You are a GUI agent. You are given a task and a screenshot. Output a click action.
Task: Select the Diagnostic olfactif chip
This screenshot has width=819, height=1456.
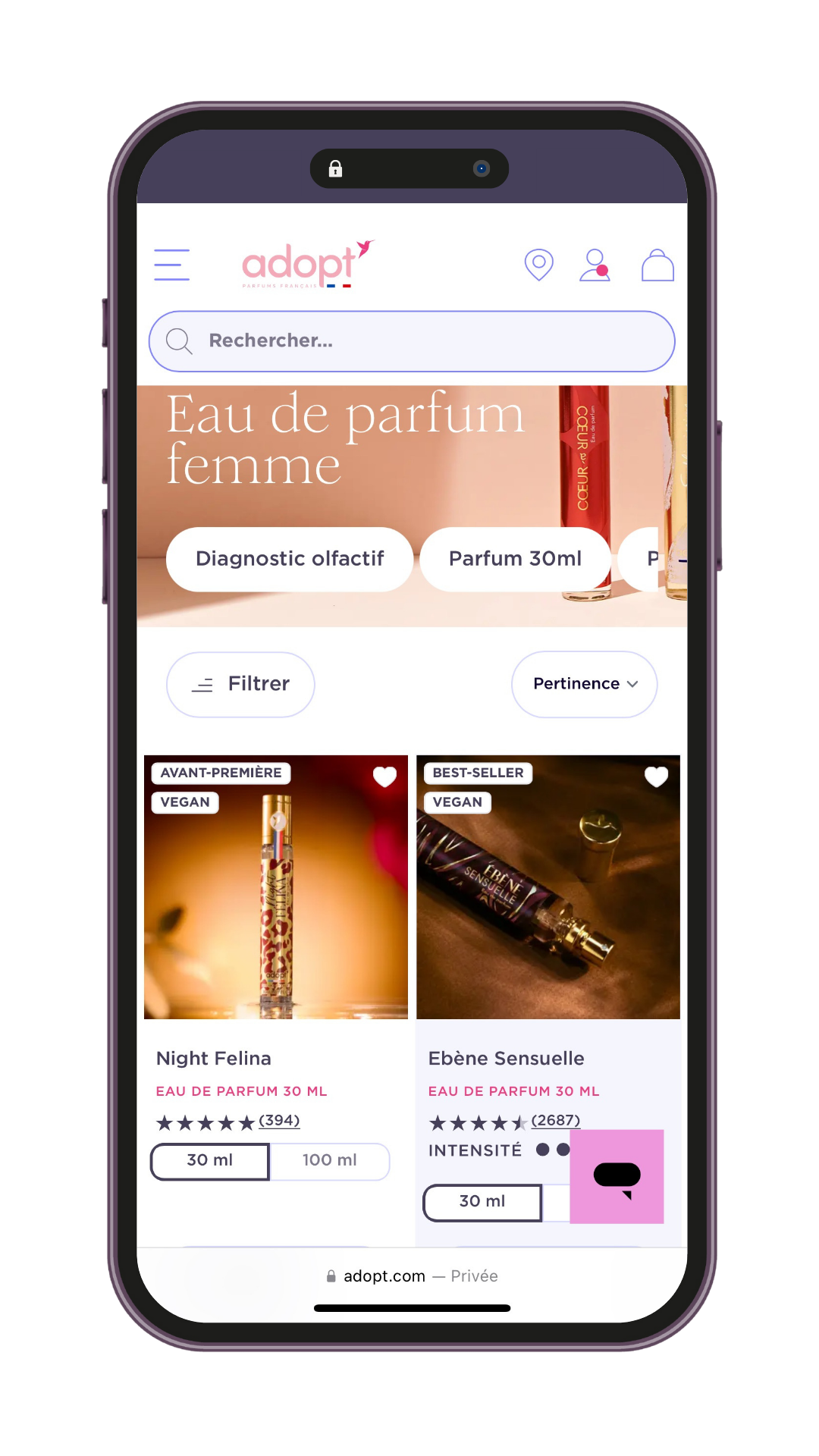click(x=290, y=559)
